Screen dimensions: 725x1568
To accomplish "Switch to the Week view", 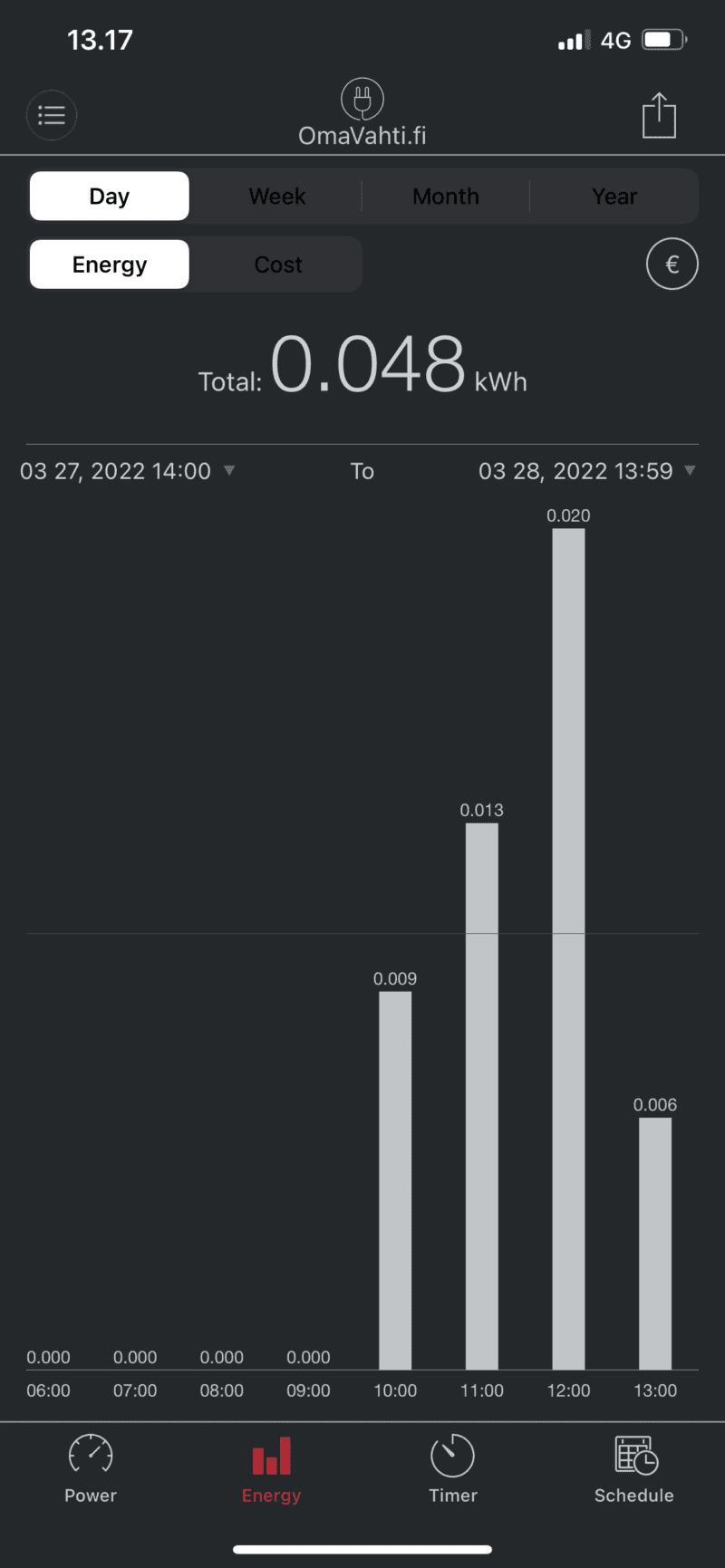I will click(x=276, y=197).
